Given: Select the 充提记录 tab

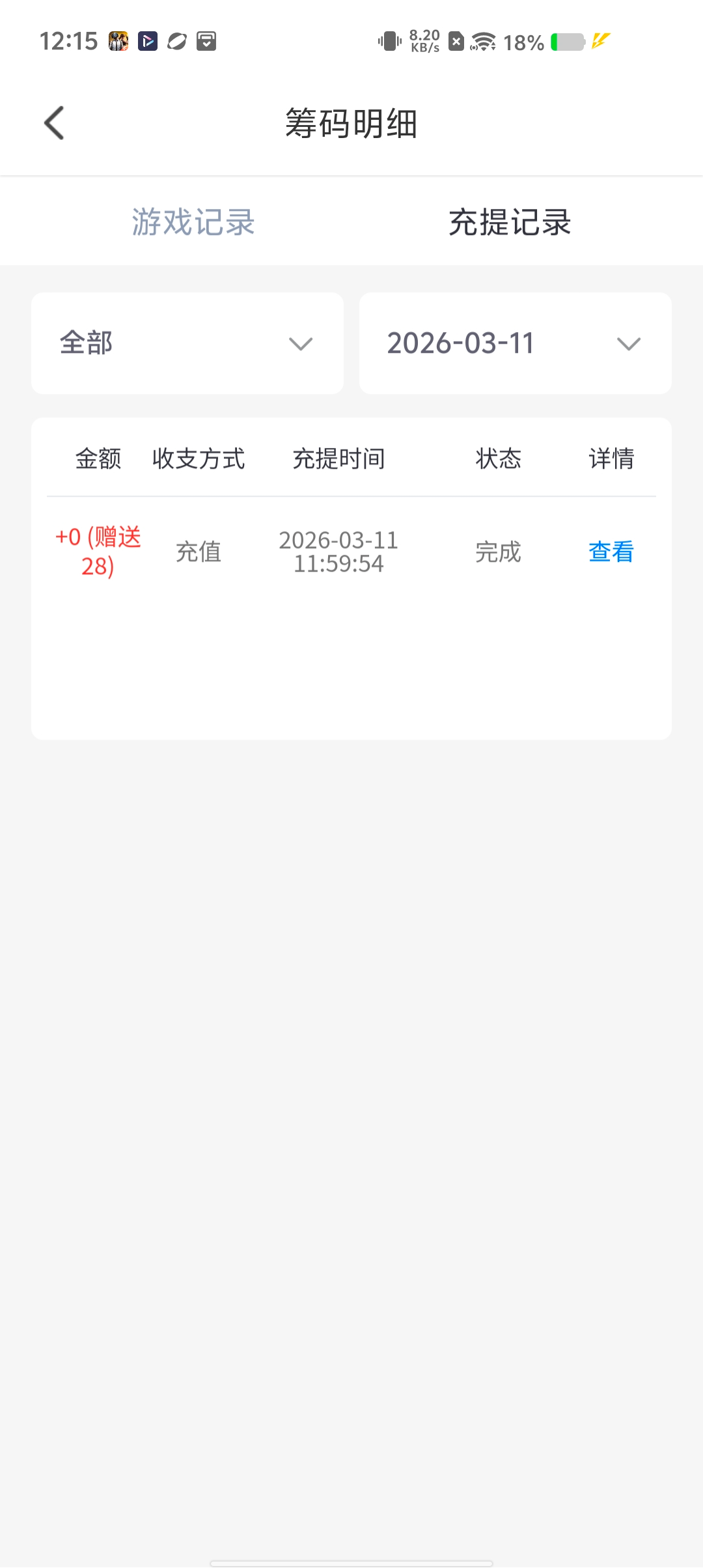Looking at the screenshot, I should (x=510, y=222).
